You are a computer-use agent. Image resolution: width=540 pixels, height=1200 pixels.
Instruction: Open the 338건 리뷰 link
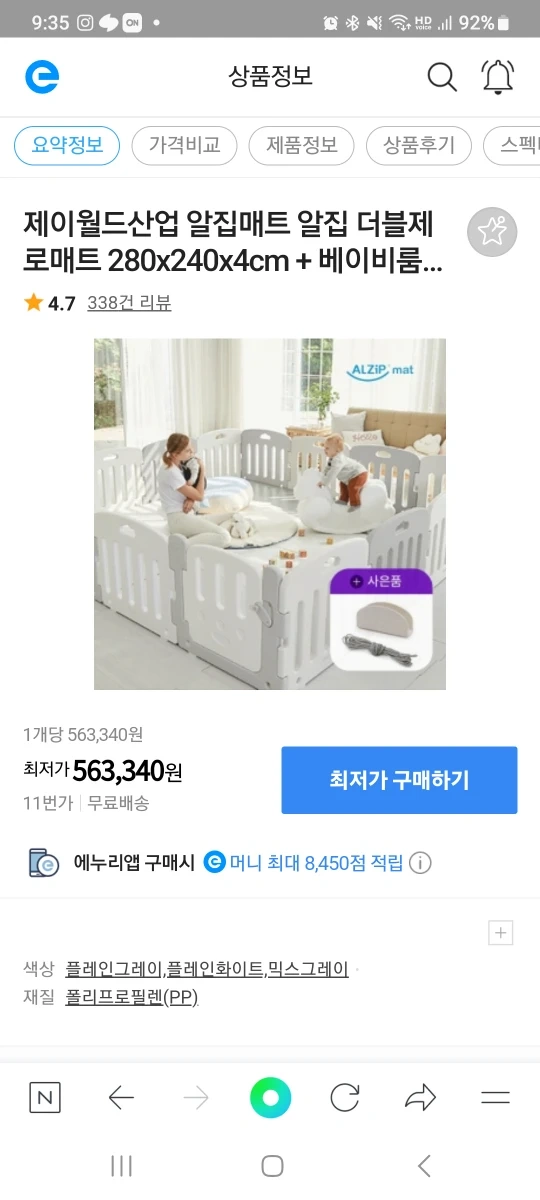pyautogui.click(x=129, y=303)
